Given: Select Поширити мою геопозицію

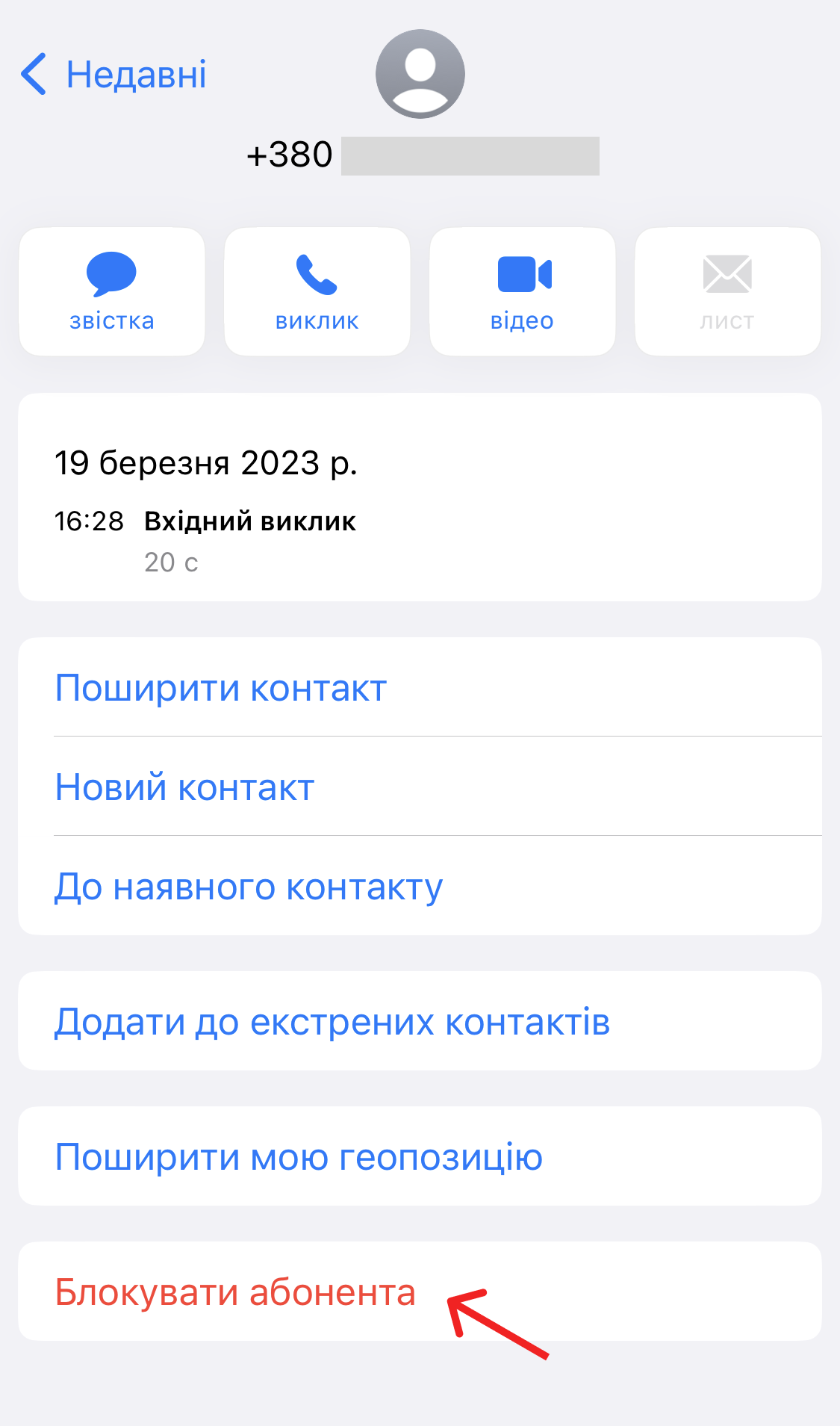Looking at the screenshot, I should point(298,1156).
